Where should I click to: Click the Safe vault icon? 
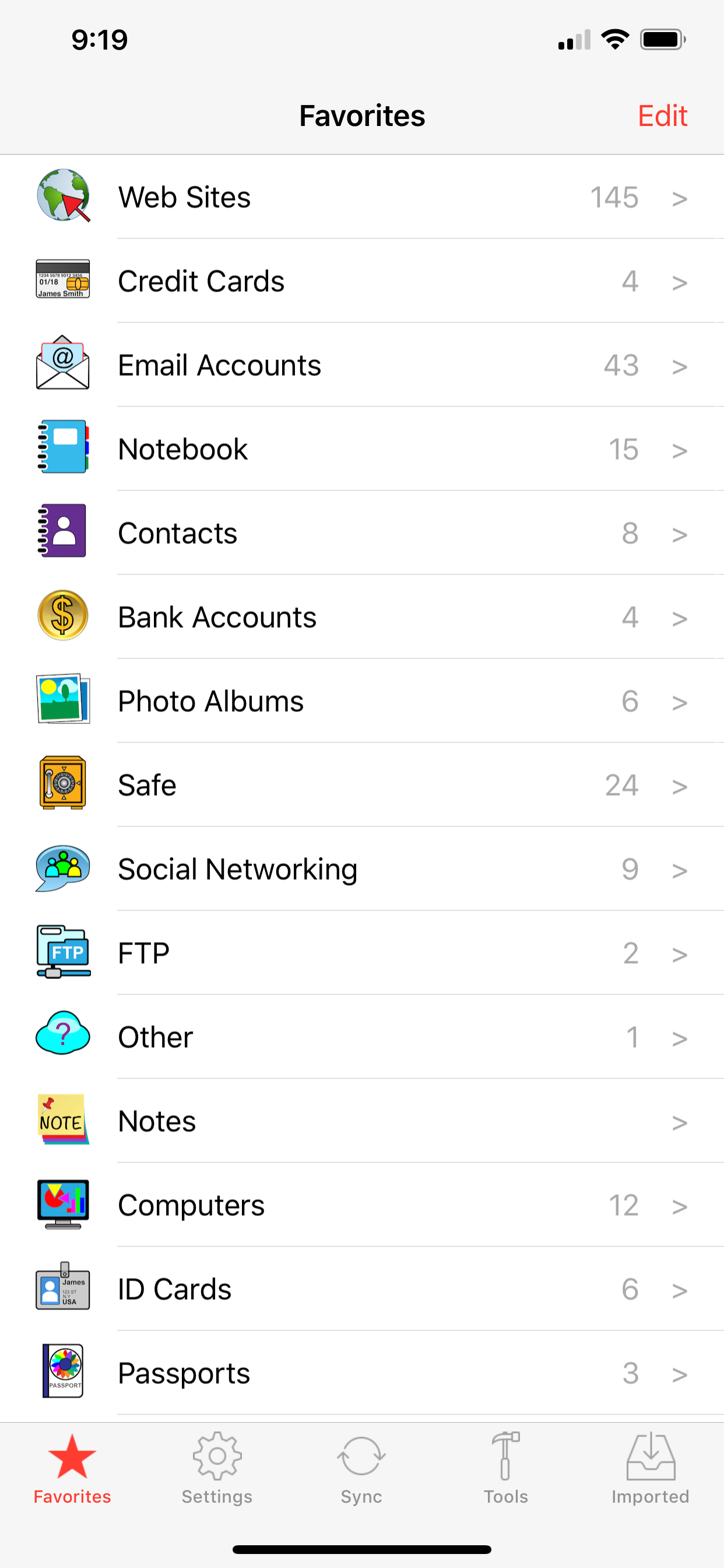click(63, 784)
